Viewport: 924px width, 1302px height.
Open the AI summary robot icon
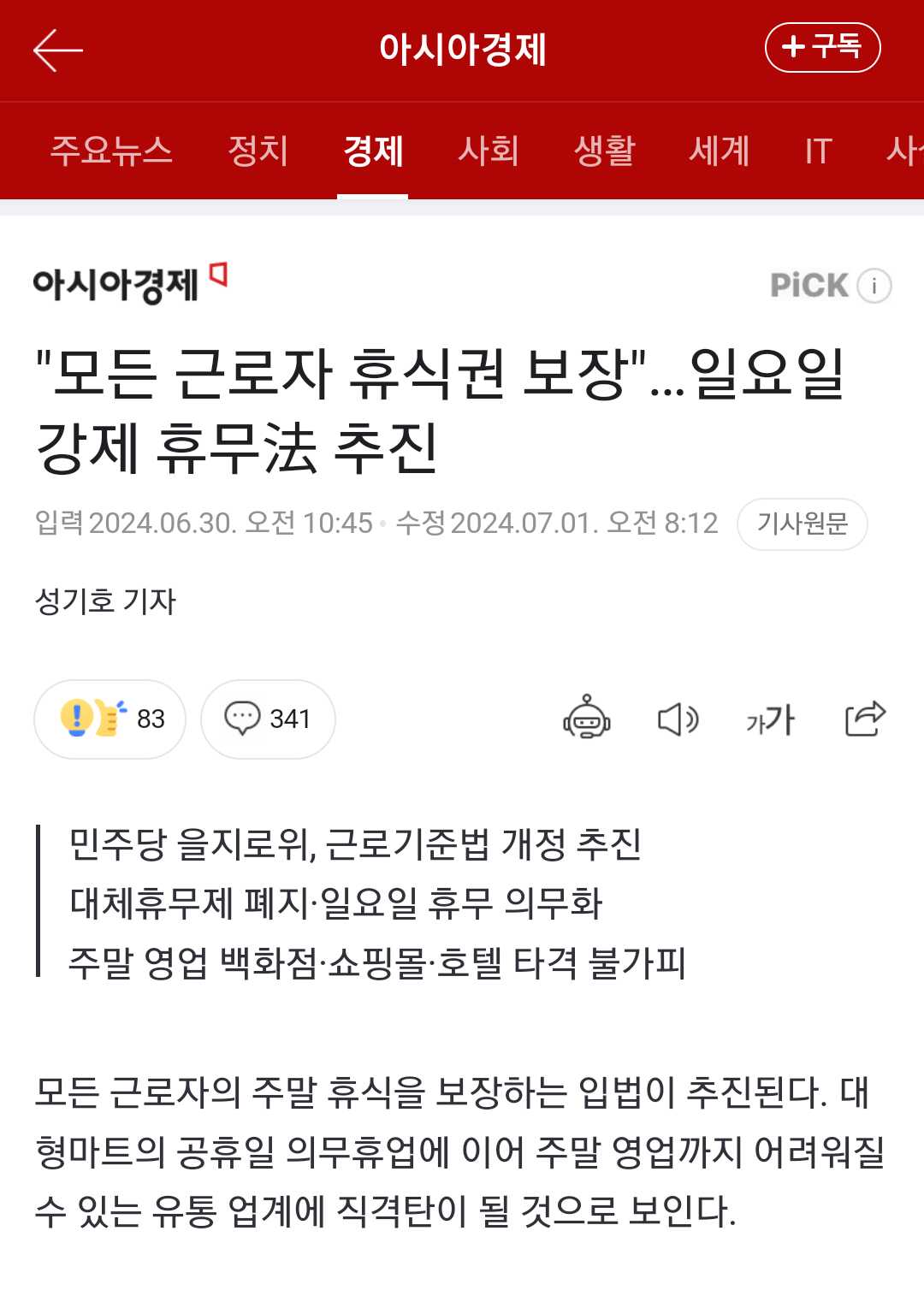tap(586, 719)
